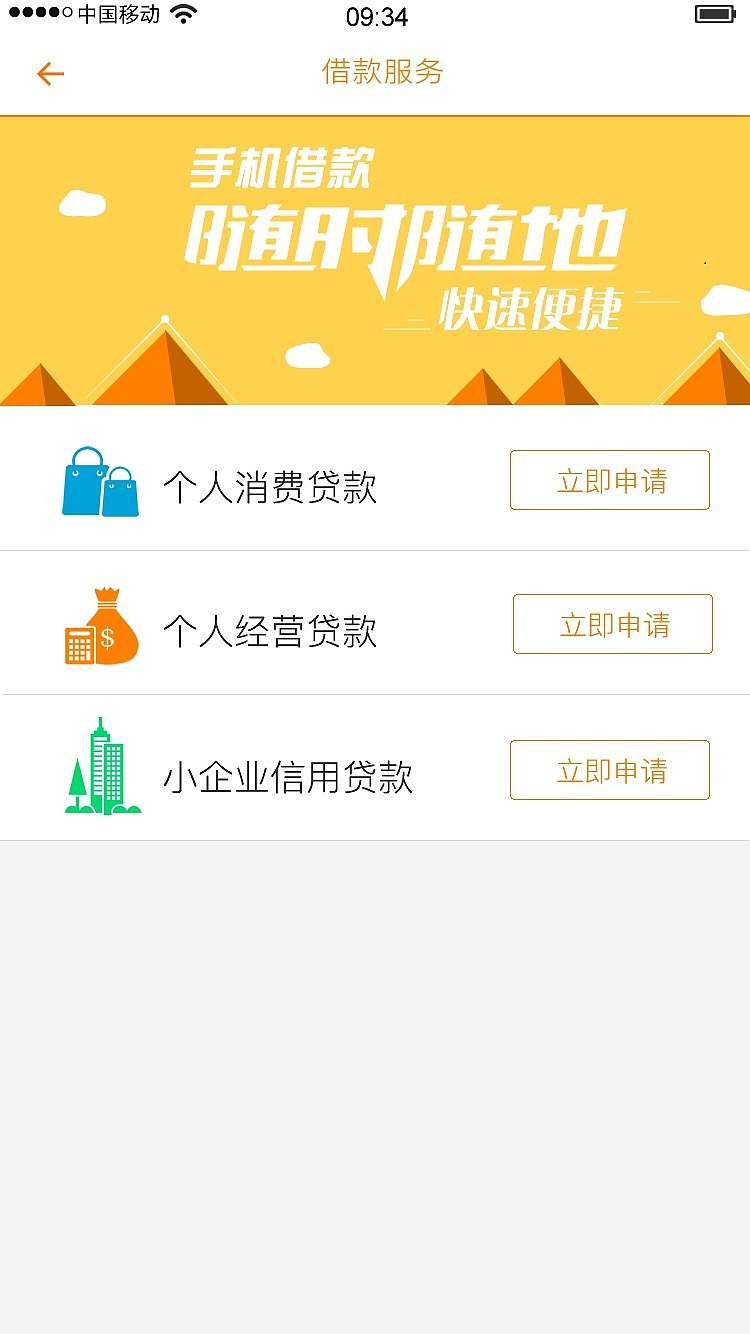Tap the battery icon in the status bar
The height and width of the screenshot is (1334, 750).
(x=718, y=14)
